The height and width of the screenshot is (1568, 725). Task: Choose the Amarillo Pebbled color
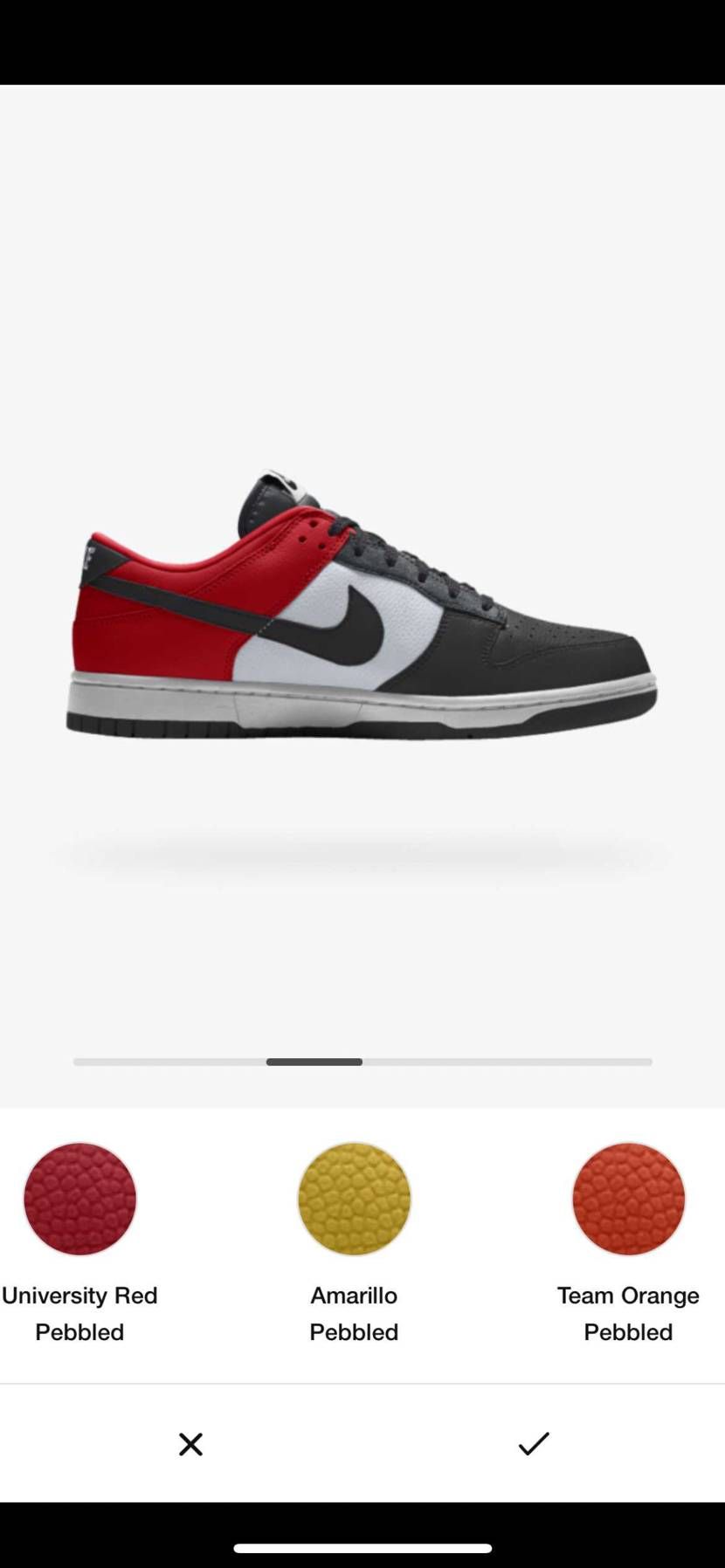354,1198
